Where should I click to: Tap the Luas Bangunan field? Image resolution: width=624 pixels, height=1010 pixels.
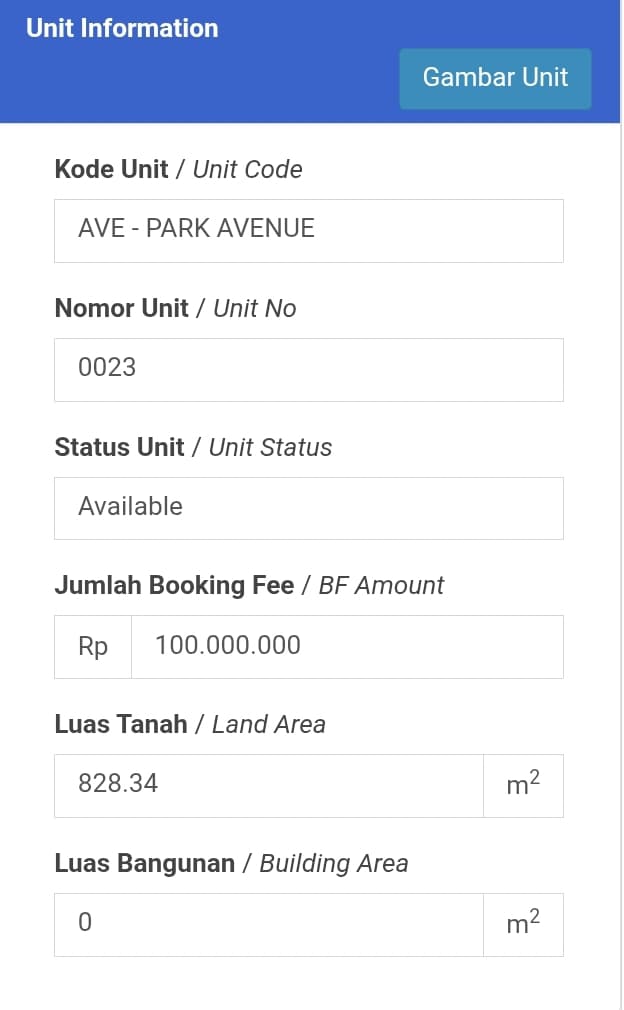coord(269,924)
